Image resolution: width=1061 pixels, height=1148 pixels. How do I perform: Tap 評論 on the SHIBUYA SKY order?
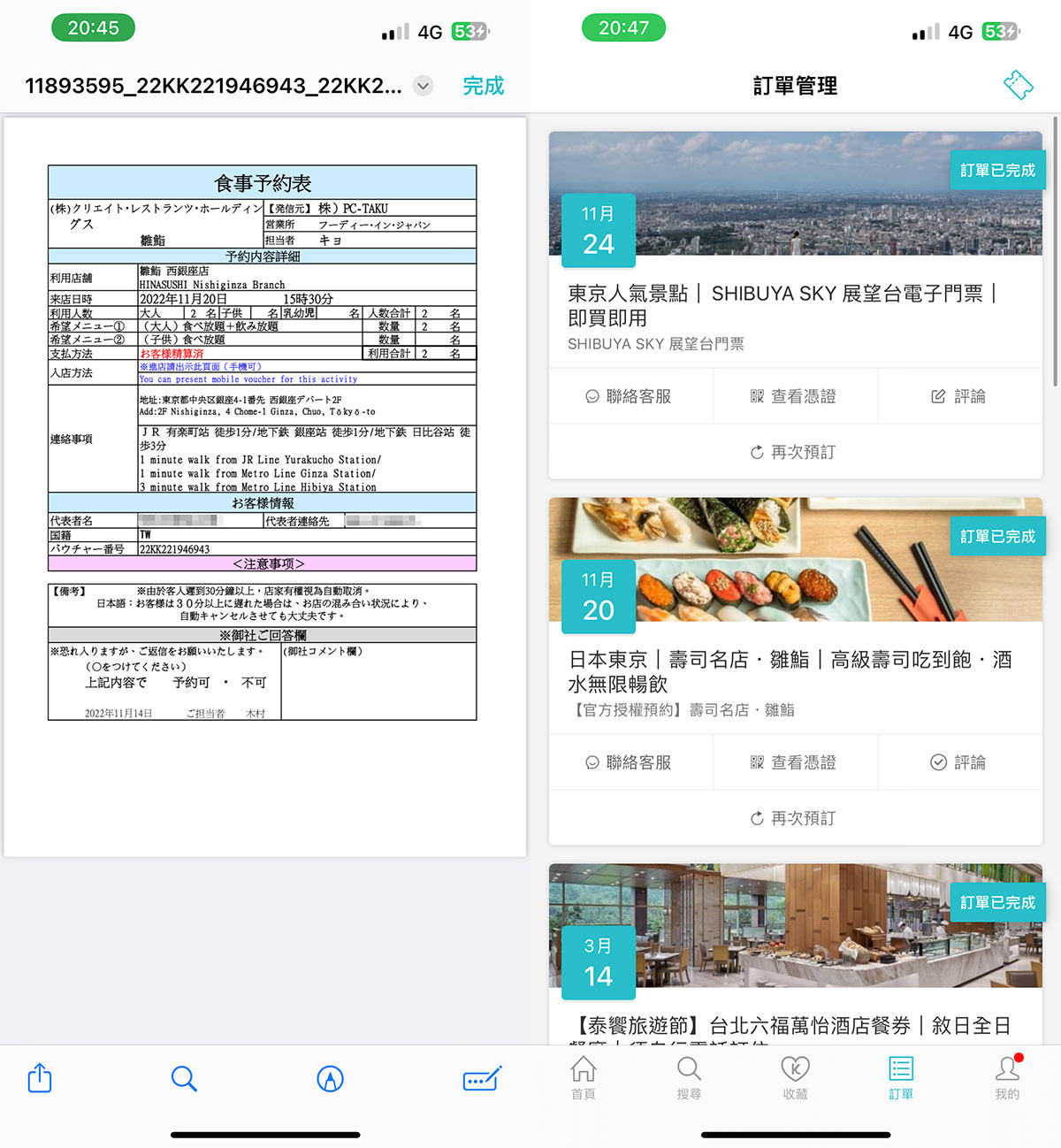(960, 396)
